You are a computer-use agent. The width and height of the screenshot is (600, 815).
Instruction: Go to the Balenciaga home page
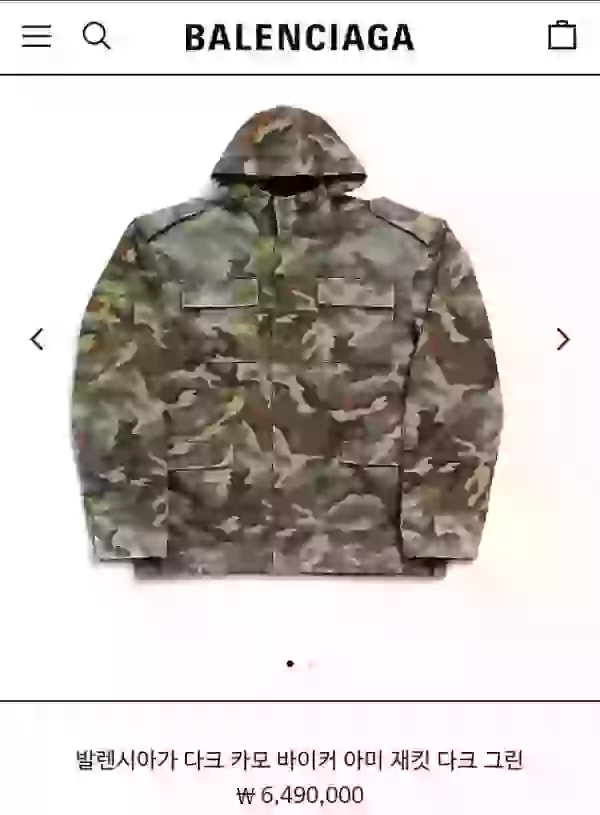click(299, 38)
